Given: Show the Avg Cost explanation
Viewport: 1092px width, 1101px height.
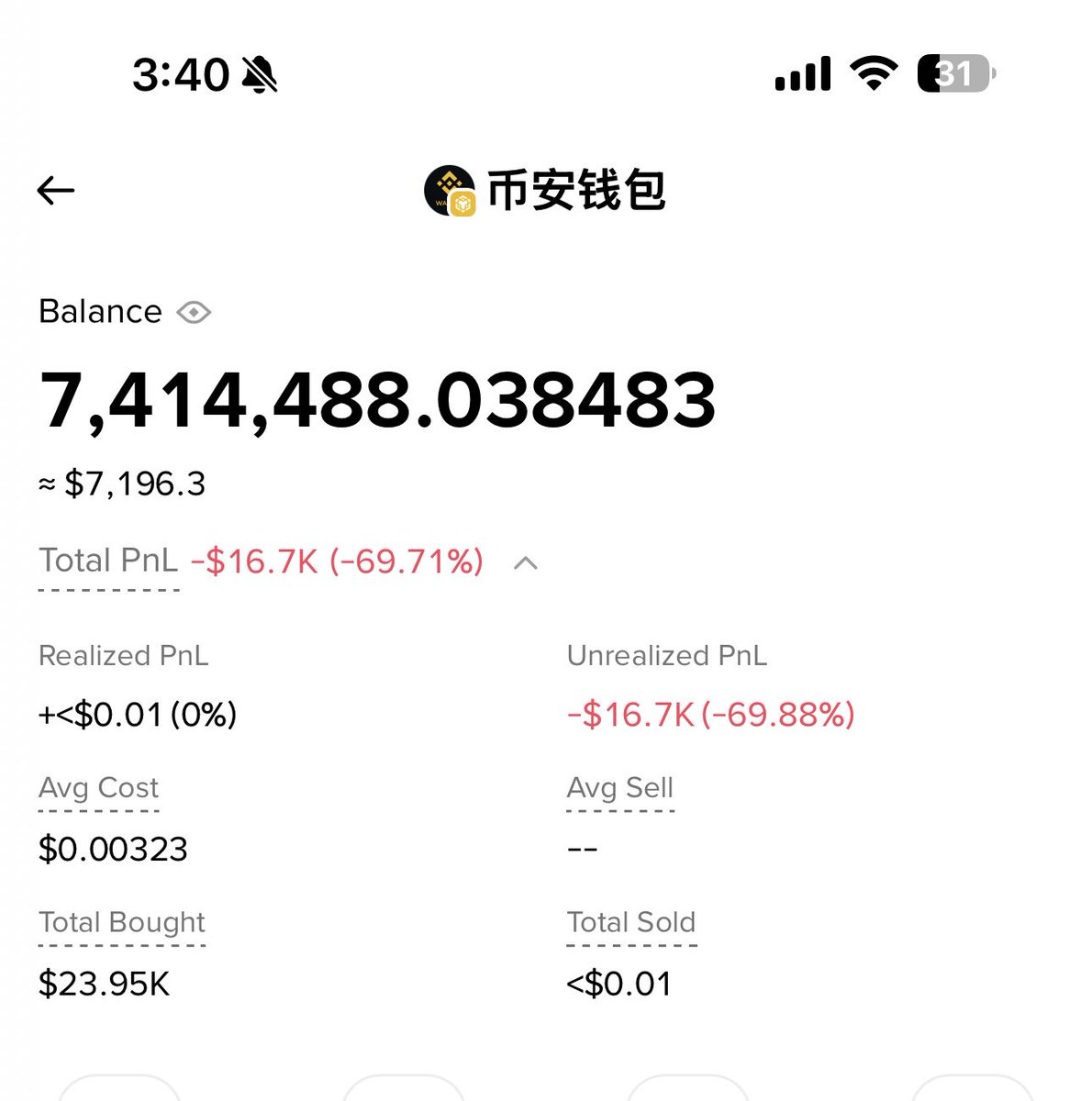Looking at the screenshot, I should pyautogui.click(x=98, y=788).
